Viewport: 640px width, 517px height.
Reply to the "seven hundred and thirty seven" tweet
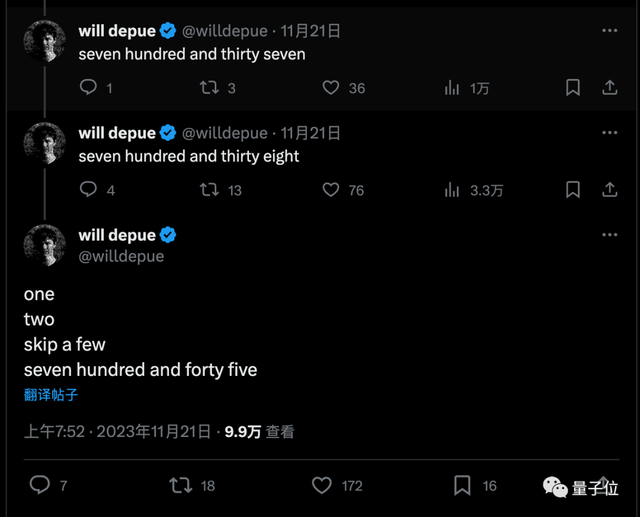pyautogui.click(x=88, y=88)
